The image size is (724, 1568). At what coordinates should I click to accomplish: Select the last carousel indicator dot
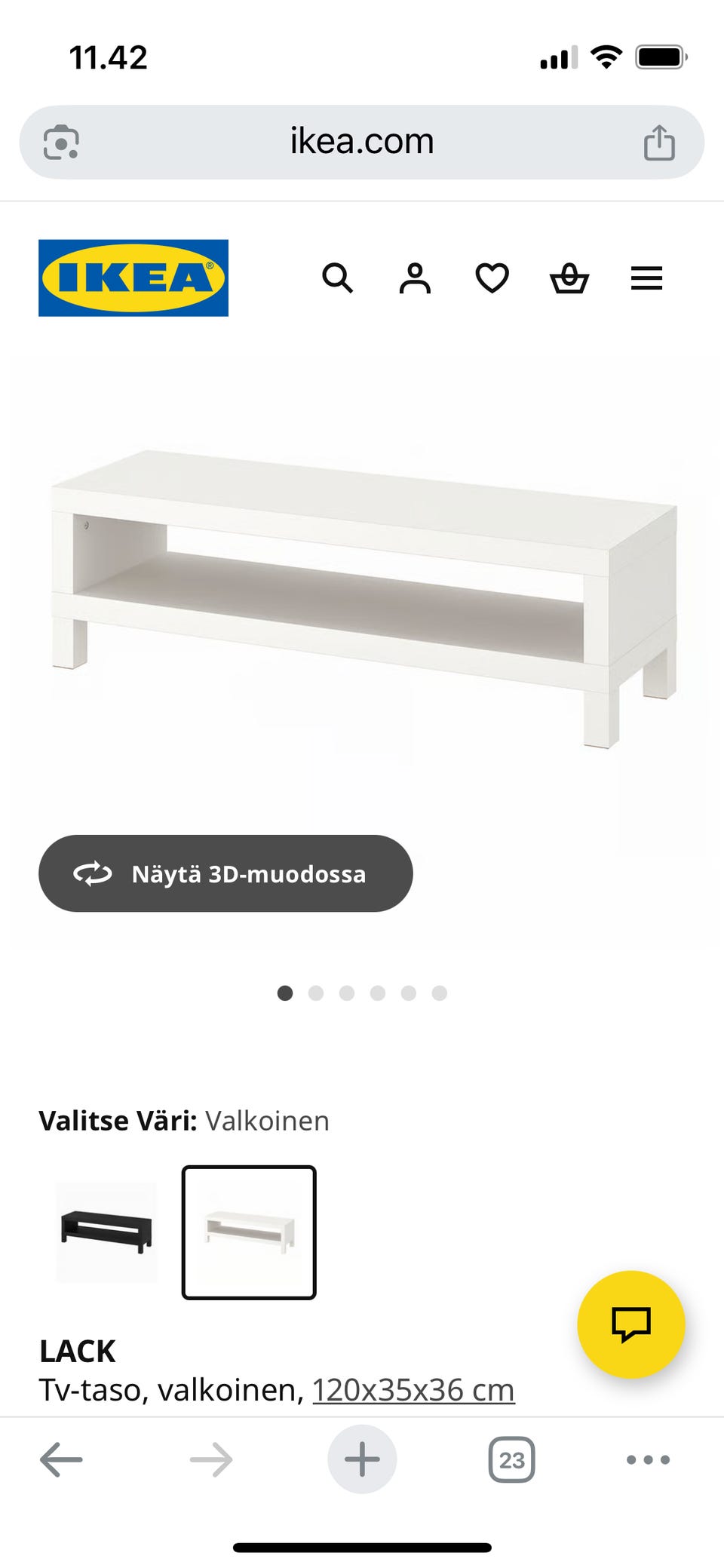tap(440, 994)
